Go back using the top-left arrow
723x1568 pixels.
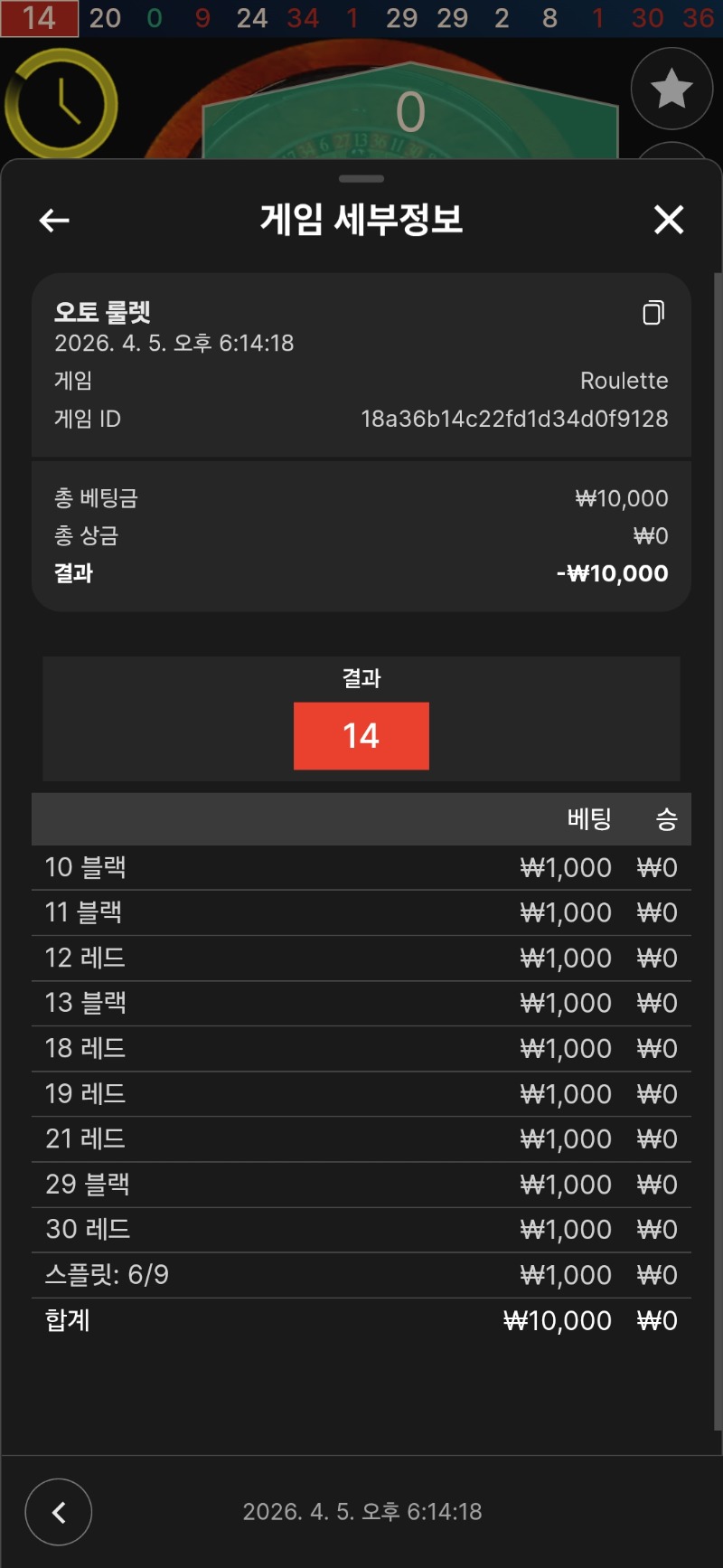[54, 220]
